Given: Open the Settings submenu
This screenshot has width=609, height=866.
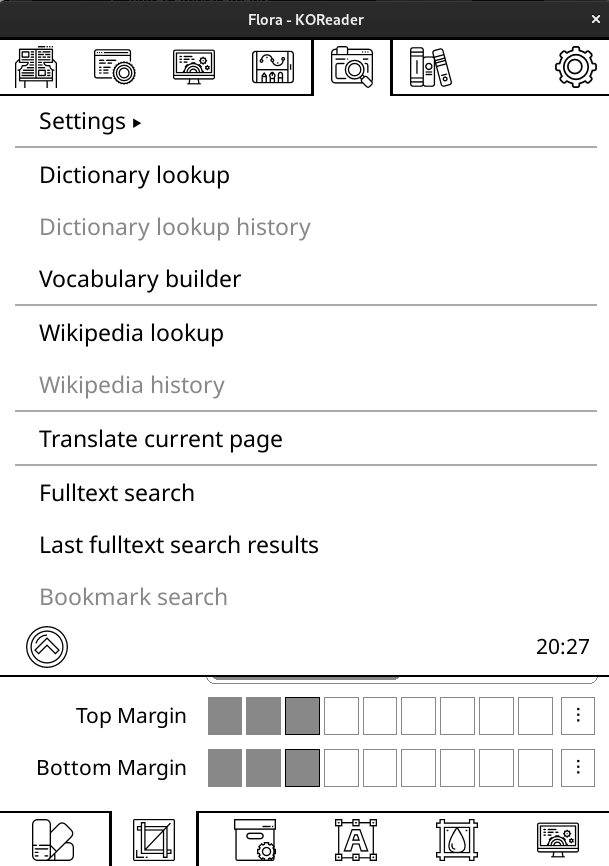Looking at the screenshot, I should 90,122.
